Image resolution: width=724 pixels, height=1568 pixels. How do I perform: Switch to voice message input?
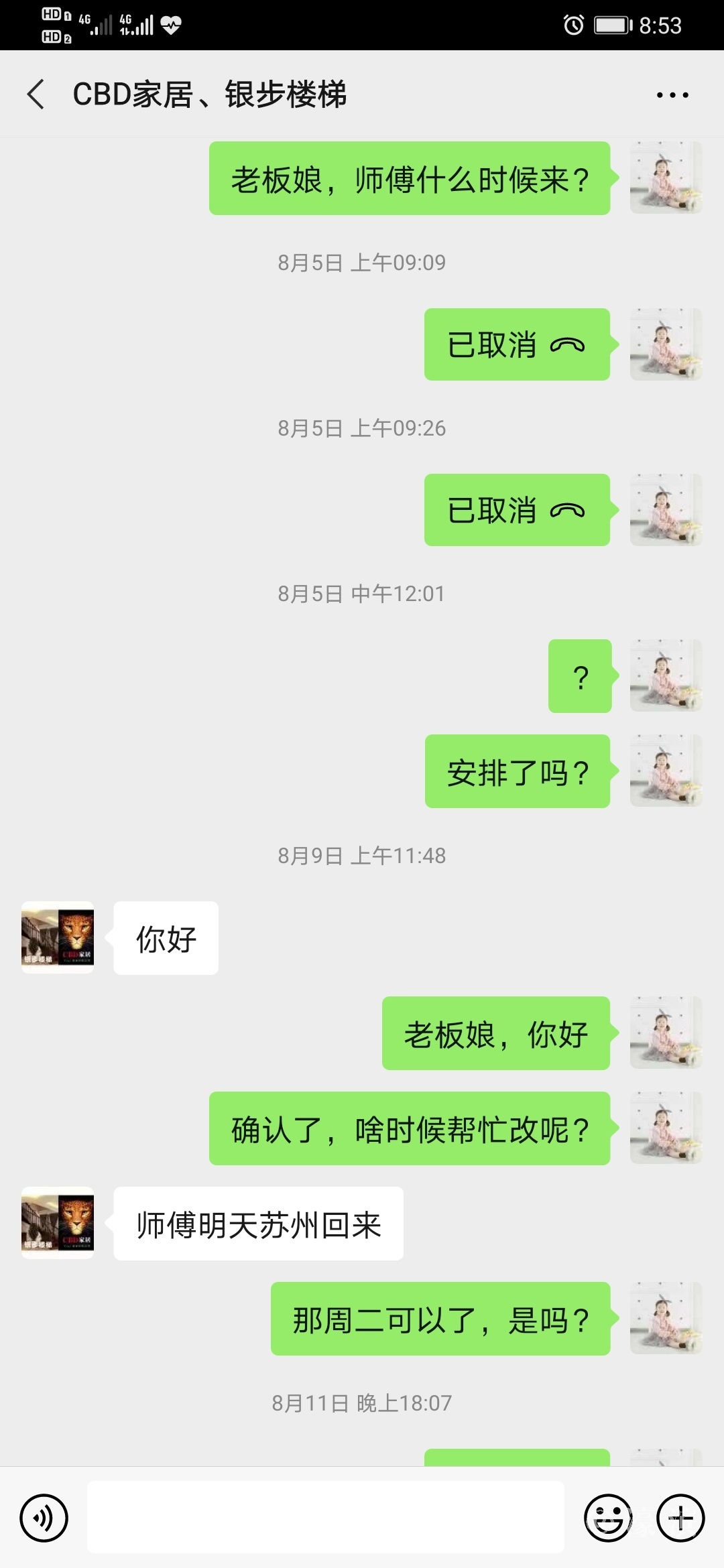click(44, 1518)
